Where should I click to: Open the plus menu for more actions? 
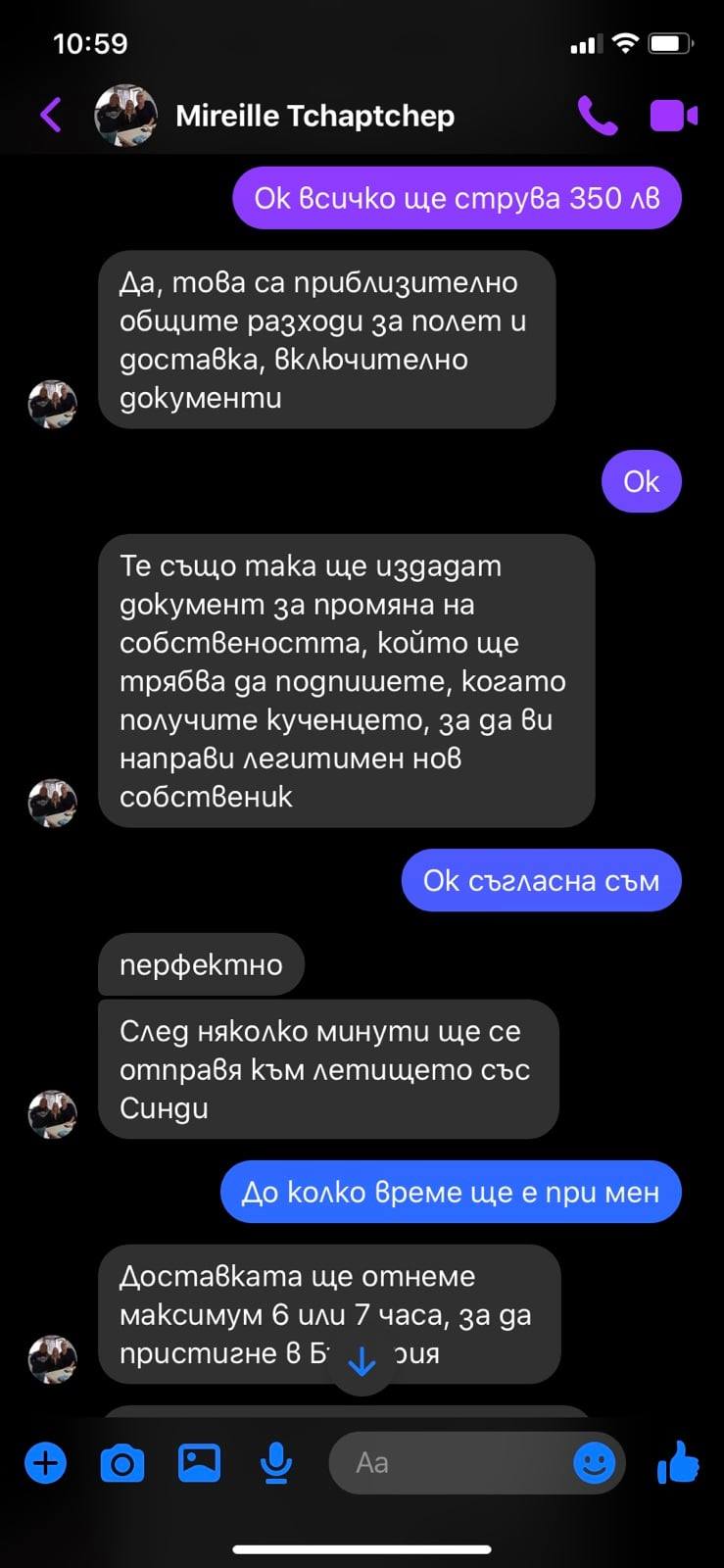pyautogui.click(x=45, y=1464)
